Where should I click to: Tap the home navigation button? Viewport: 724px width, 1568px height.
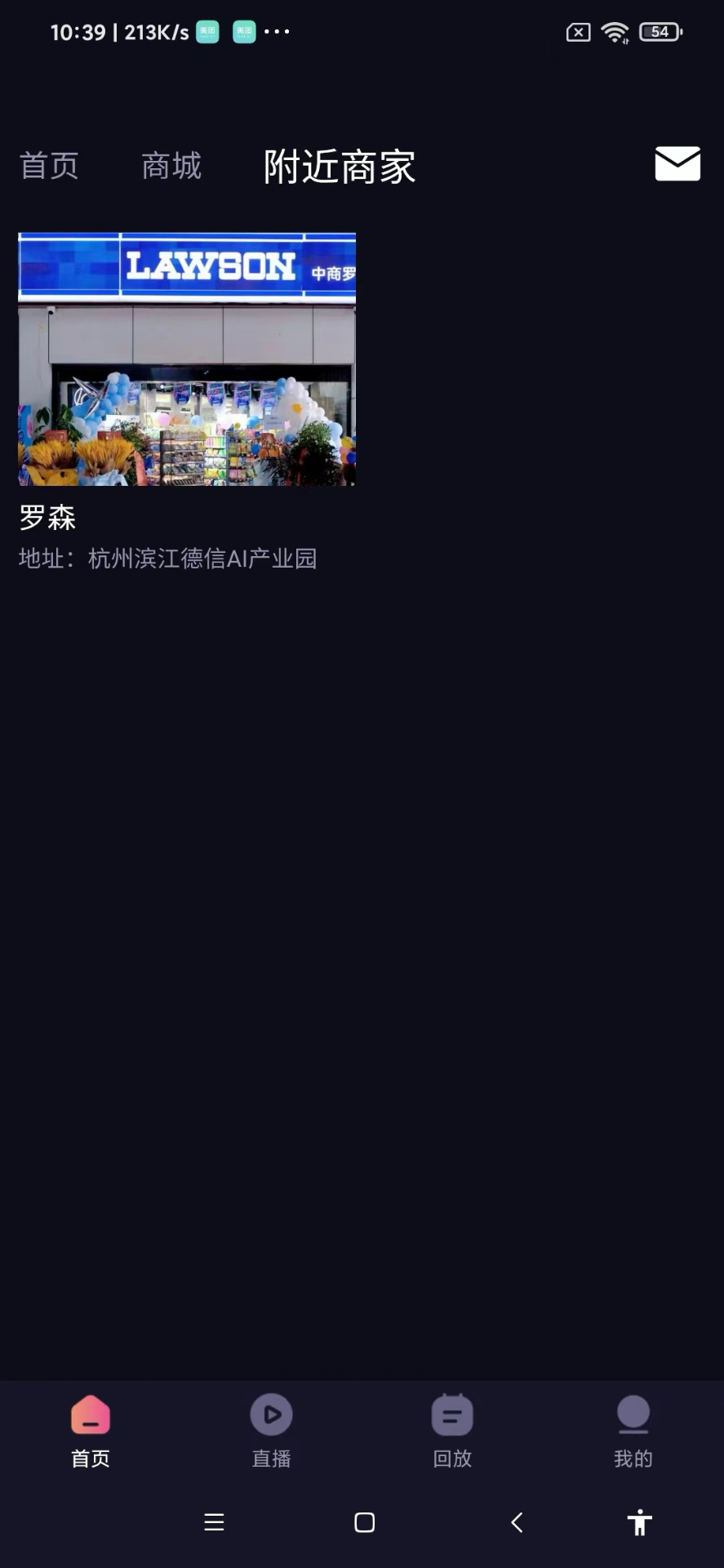(363, 1521)
